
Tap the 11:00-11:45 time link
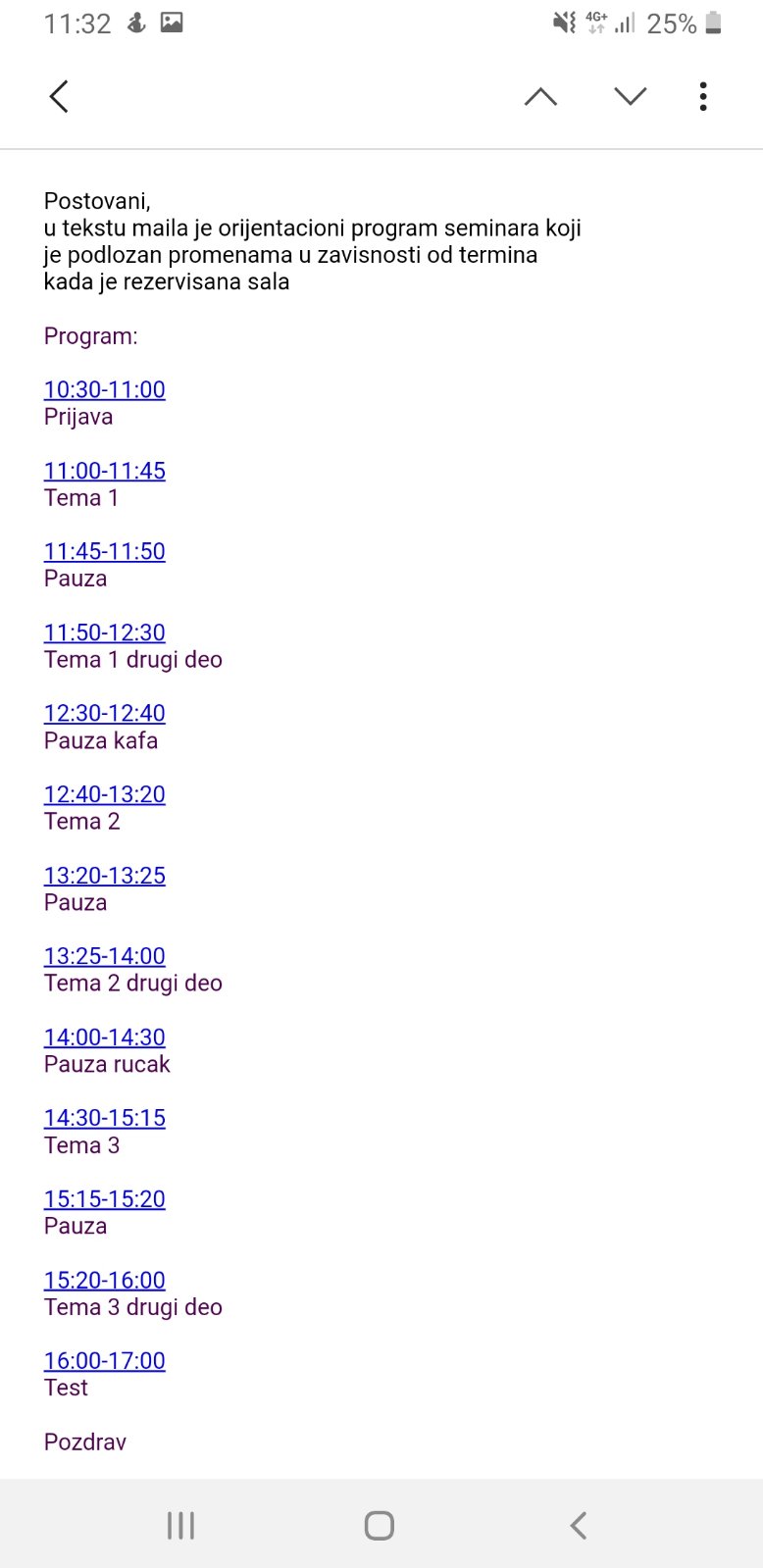tap(105, 471)
